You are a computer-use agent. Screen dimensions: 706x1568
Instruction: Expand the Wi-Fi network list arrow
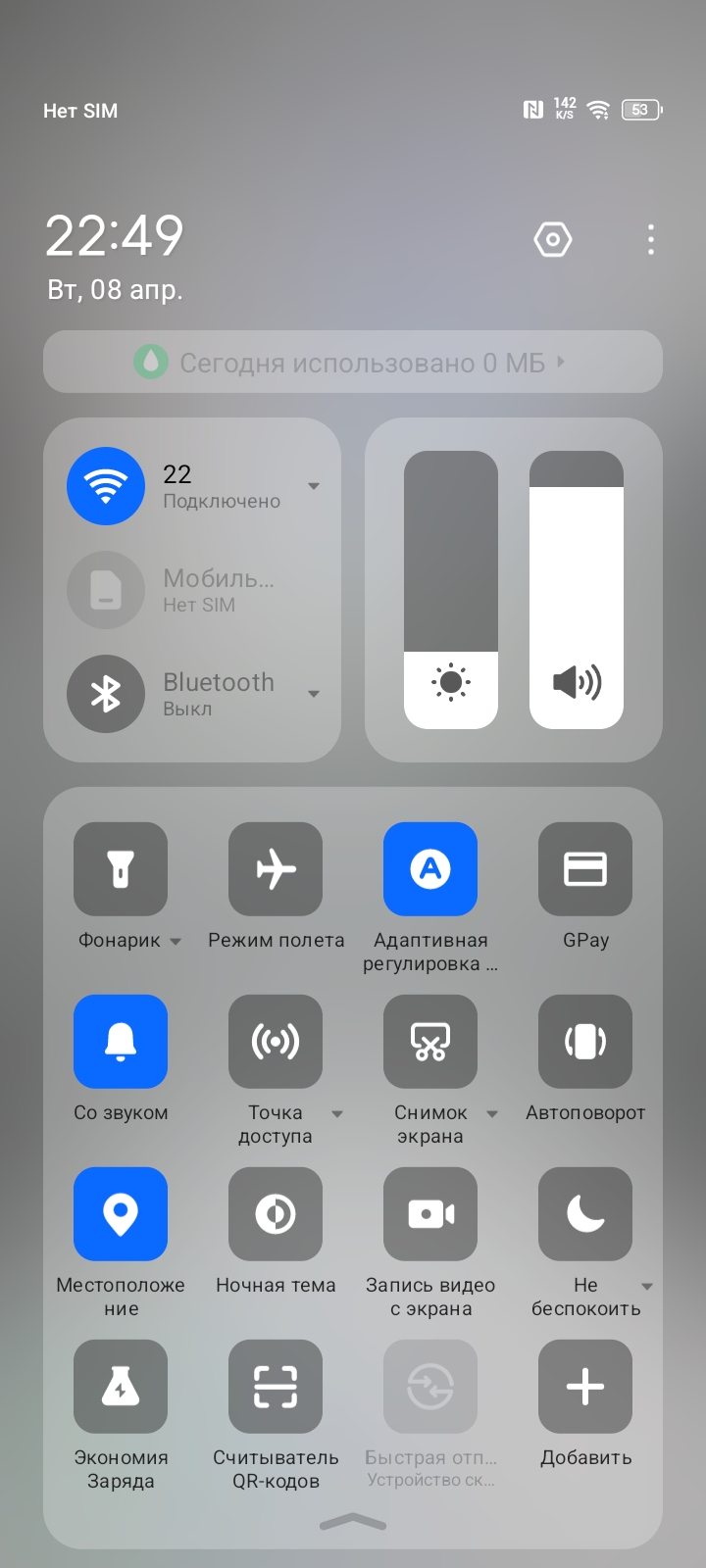pyautogui.click(x=314, y=486)
